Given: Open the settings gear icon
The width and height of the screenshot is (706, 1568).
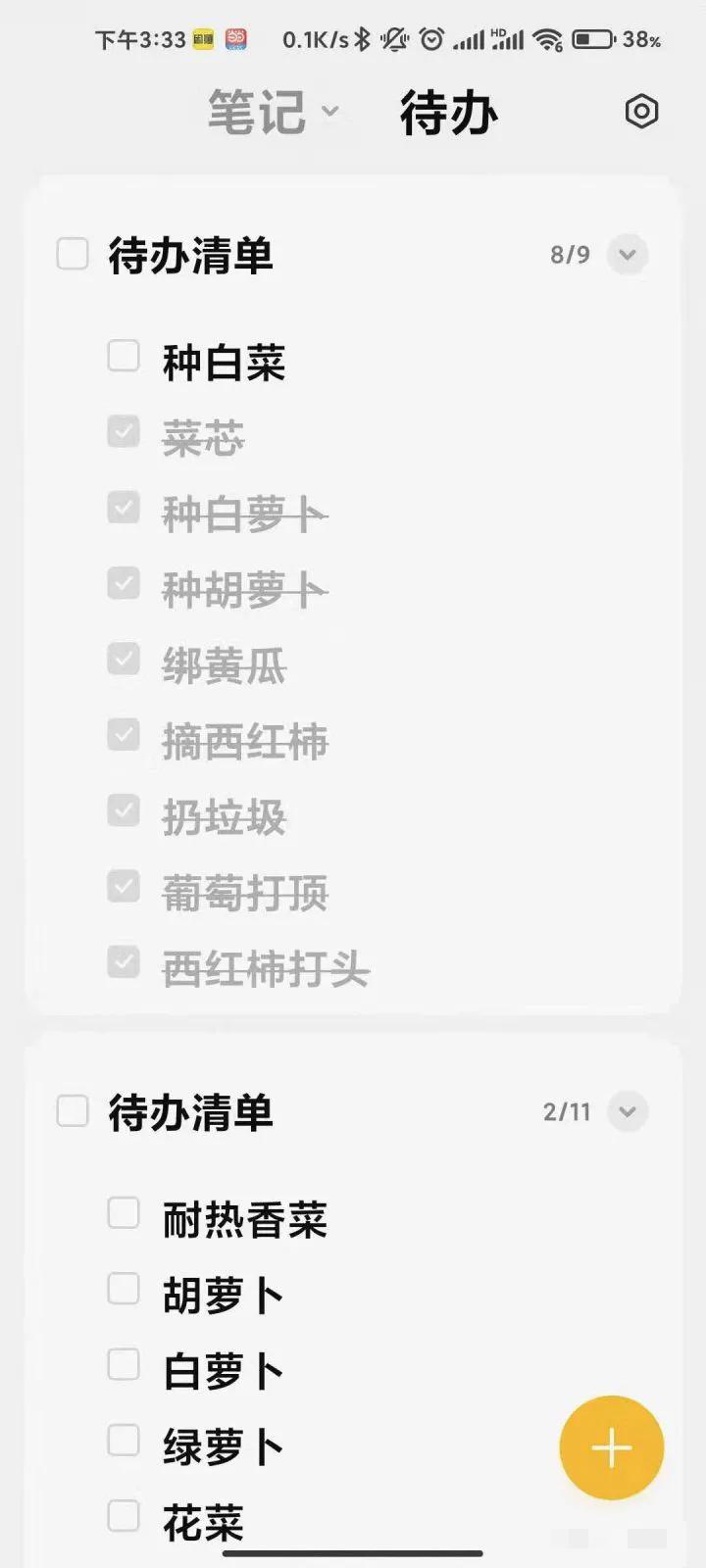Looking at the screenshot, I should (x=642, y=112).
